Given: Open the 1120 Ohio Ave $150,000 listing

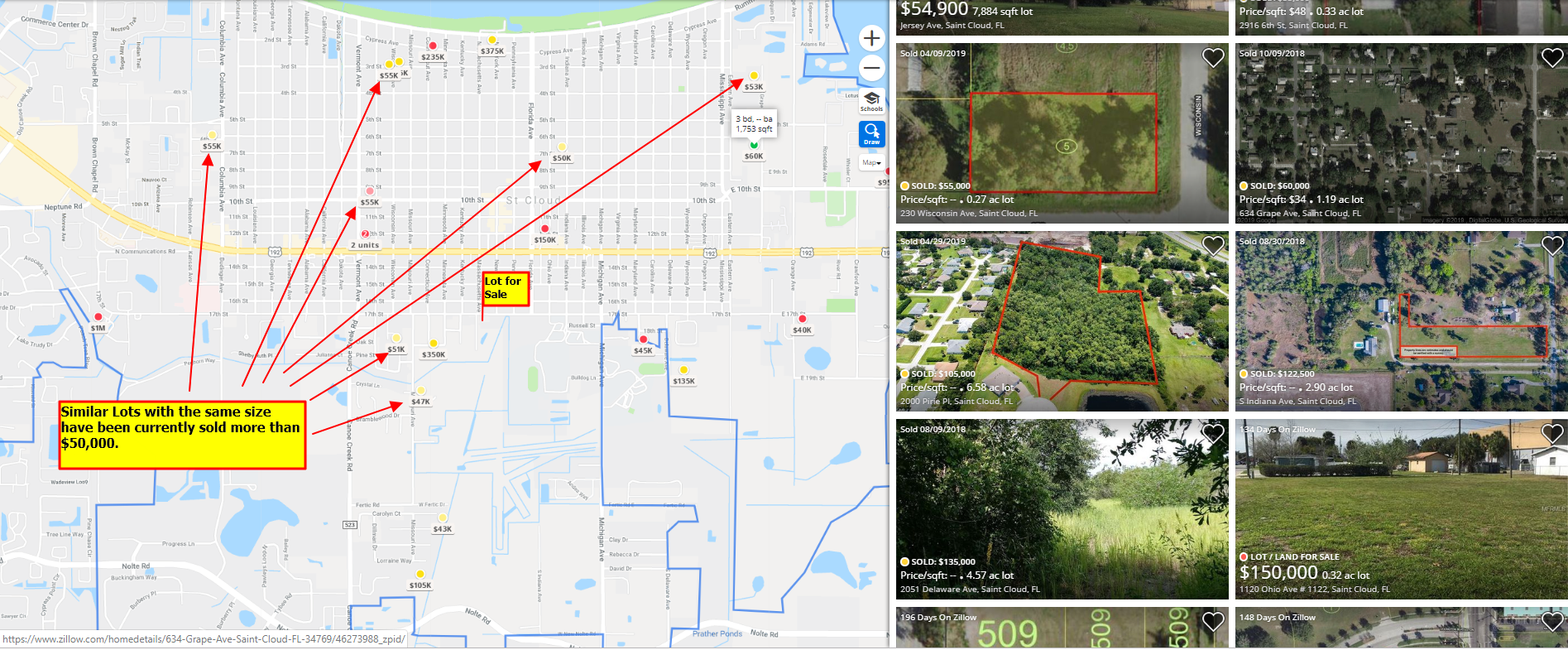Looking at the screenshot, I should coord(1401,509).
